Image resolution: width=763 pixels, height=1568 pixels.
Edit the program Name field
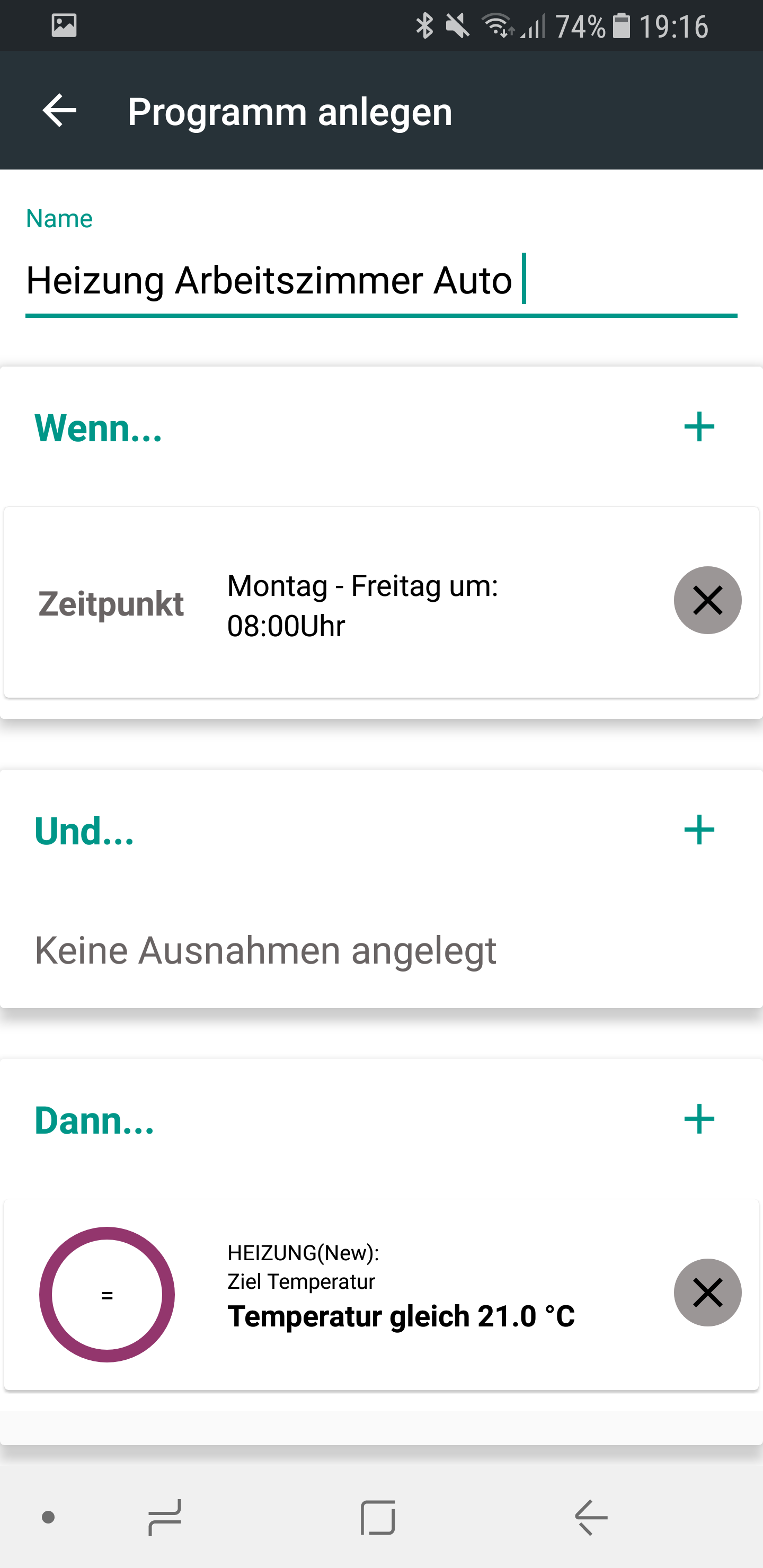[x=380, y=281]
